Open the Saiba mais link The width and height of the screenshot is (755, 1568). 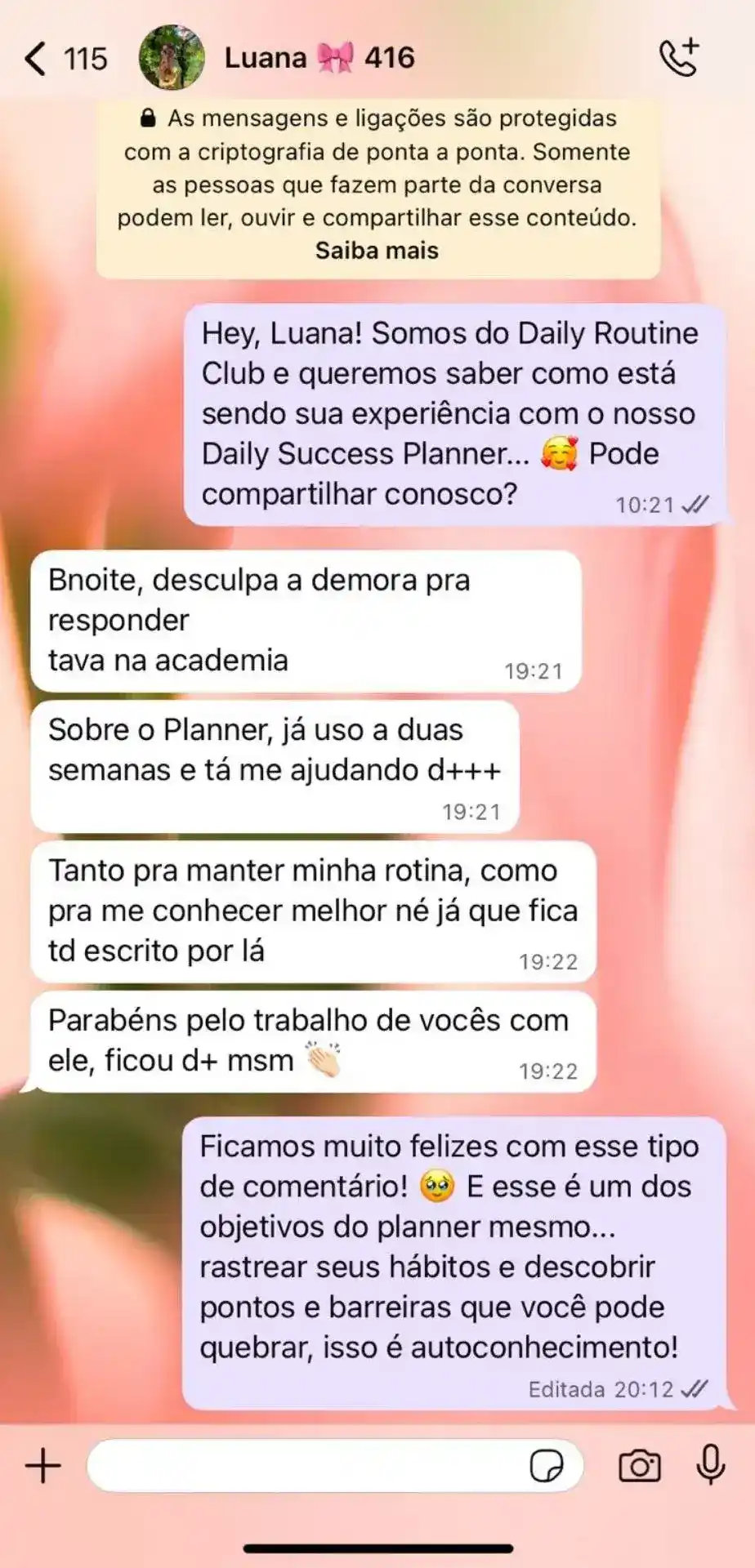[377, 251]
